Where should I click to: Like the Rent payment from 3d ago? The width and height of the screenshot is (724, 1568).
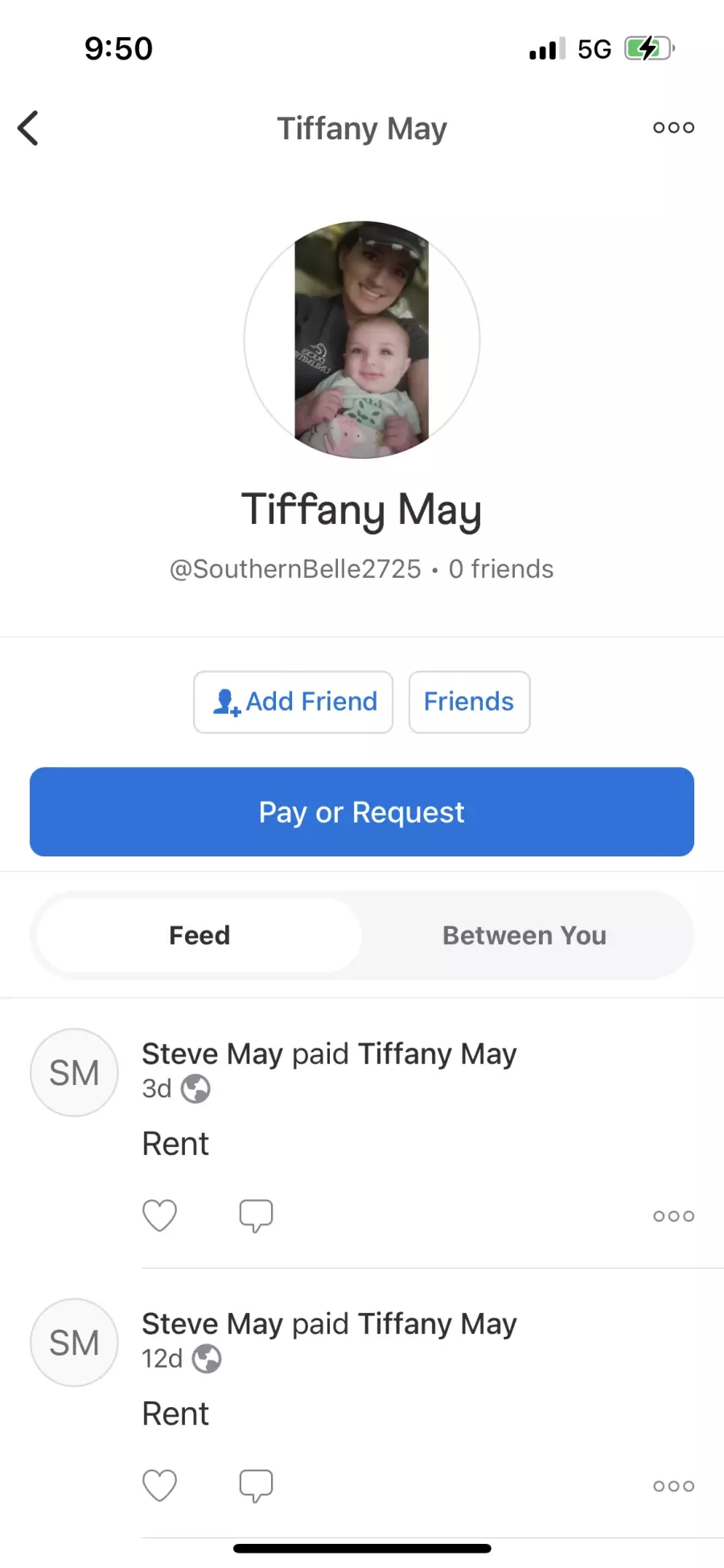click(159, 1215)
